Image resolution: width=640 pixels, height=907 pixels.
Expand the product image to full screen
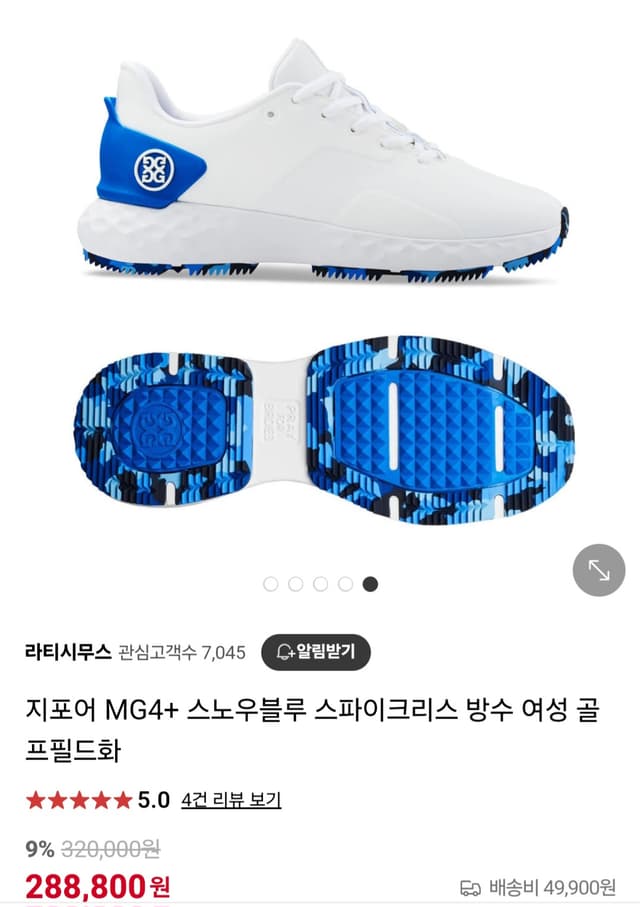(x=598, y=571)
